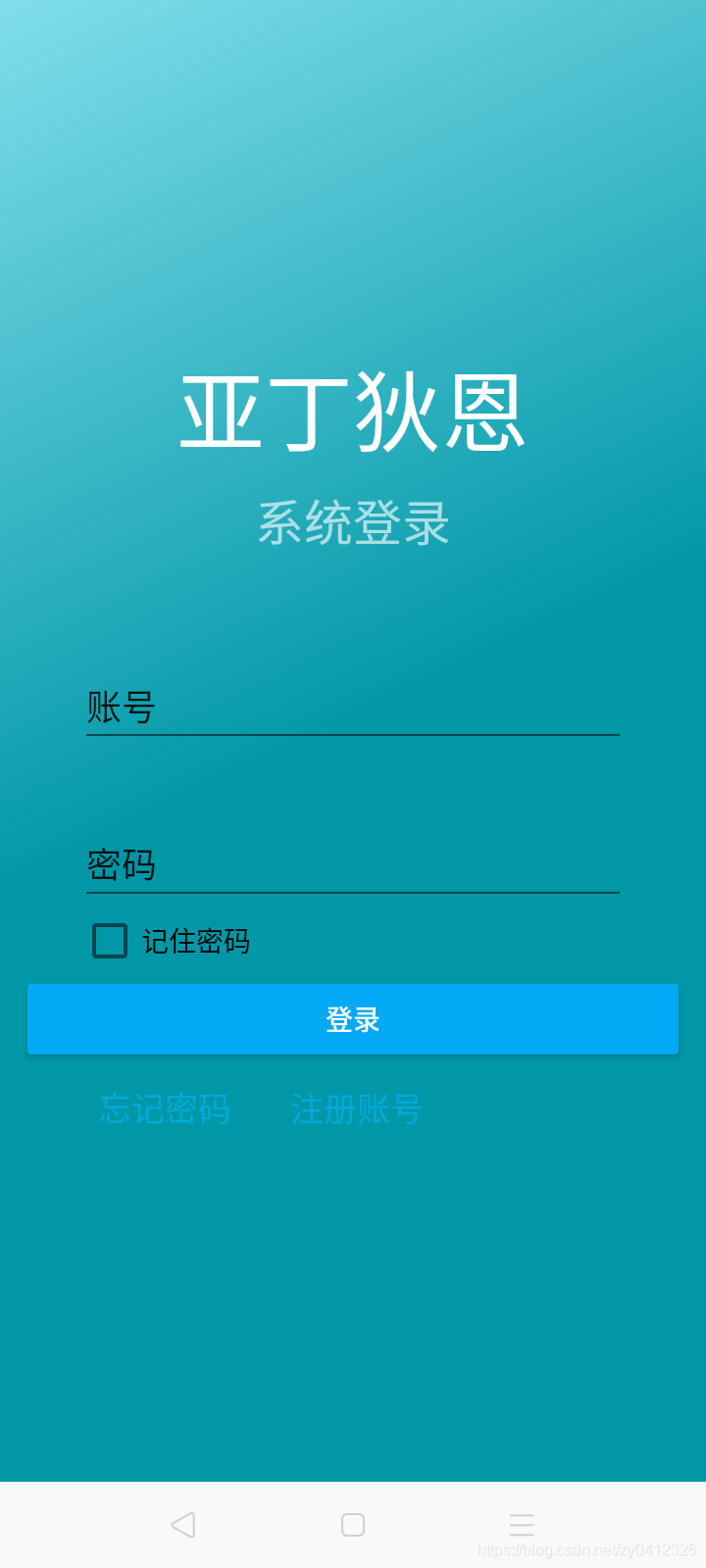Focus the 密码 password field
Image resolution: width=706 pixels, height=1568 pixels.
coord(353,865)
